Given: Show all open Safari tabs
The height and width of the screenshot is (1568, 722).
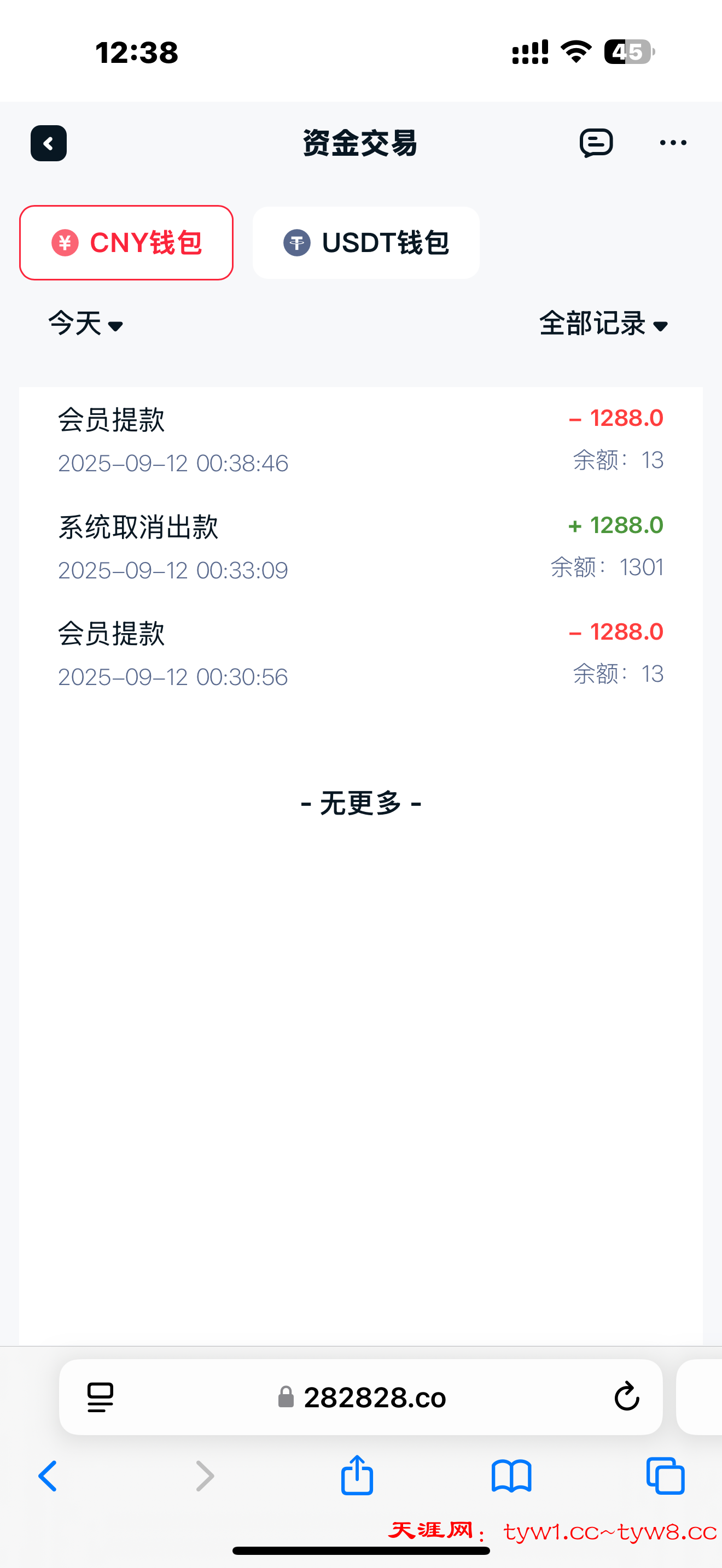Looking at the screenshot, I should pos(665,1476).
